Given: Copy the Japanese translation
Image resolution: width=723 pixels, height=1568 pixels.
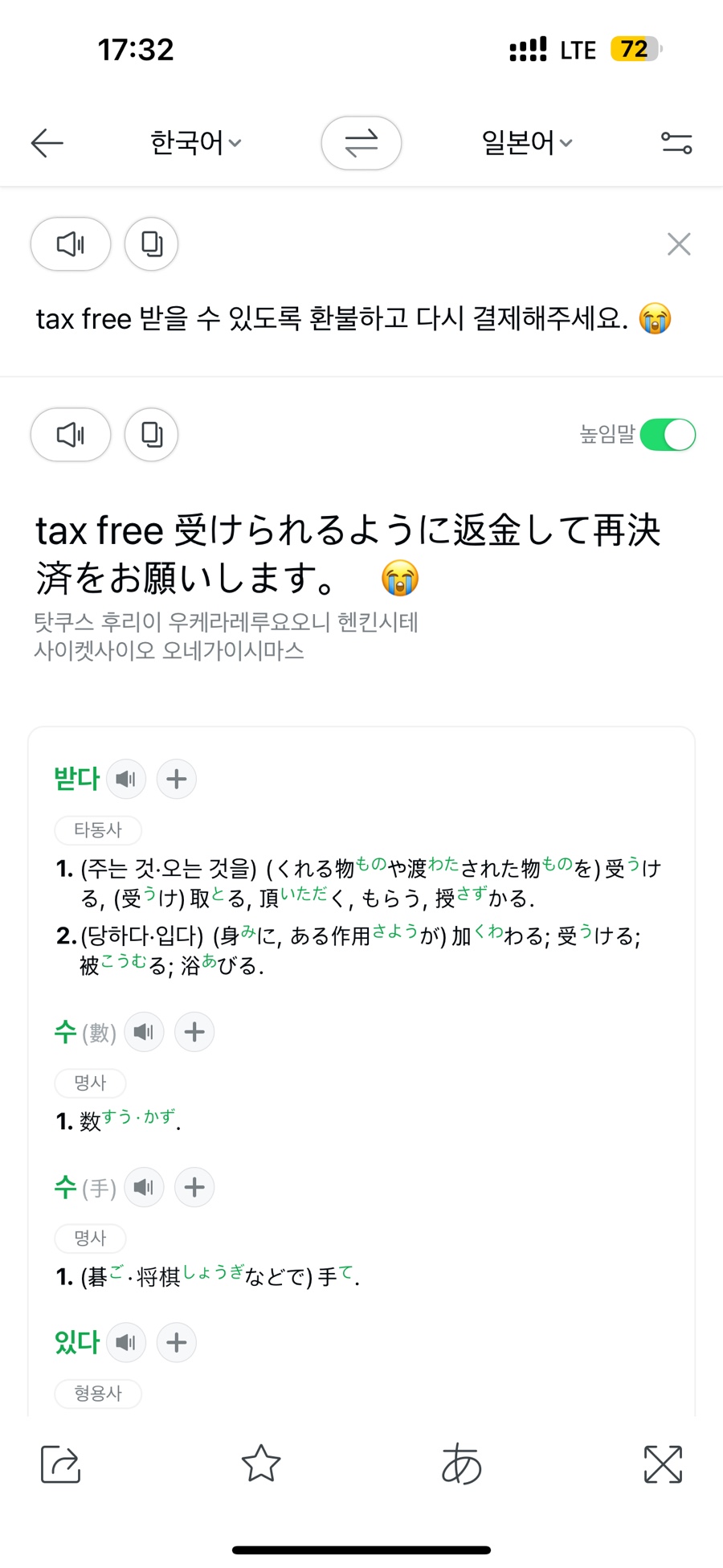Looking at the screenshot, I should click(x=151, y=435).
